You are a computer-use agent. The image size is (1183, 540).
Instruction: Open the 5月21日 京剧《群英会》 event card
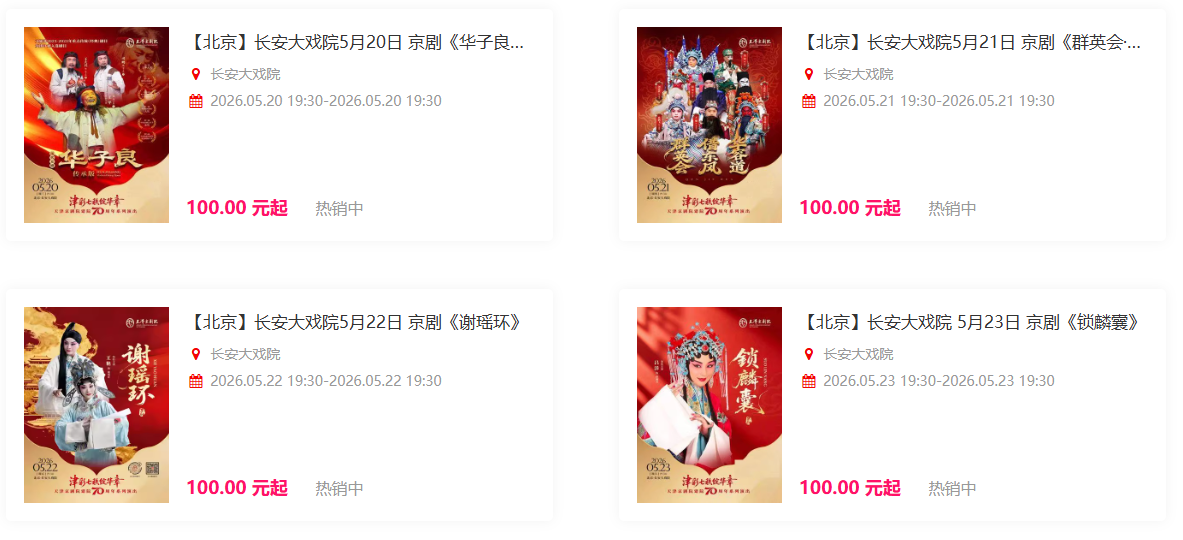click(970, 43)
